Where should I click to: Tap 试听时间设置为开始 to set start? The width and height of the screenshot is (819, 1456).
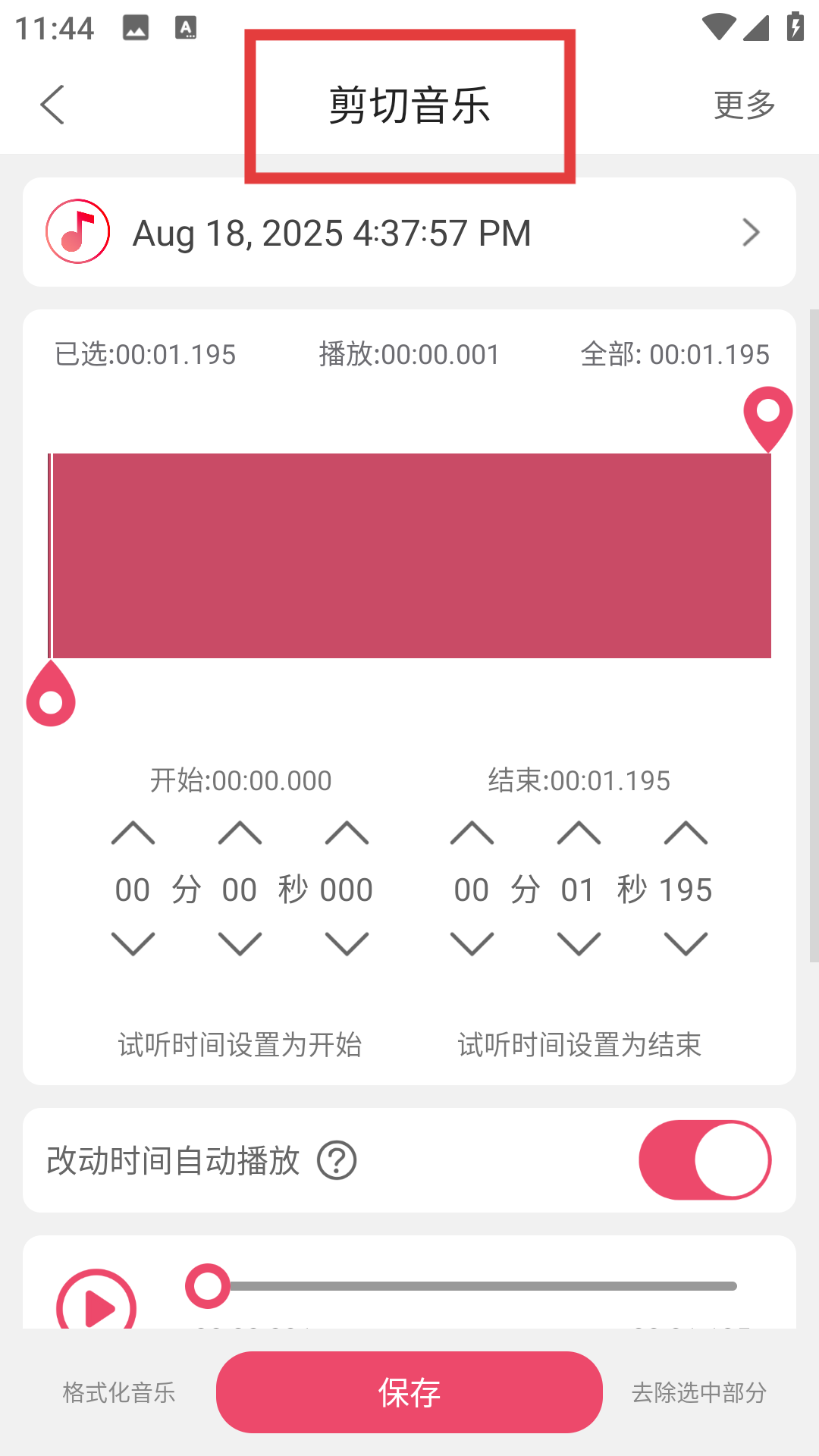coord(240,1044)
